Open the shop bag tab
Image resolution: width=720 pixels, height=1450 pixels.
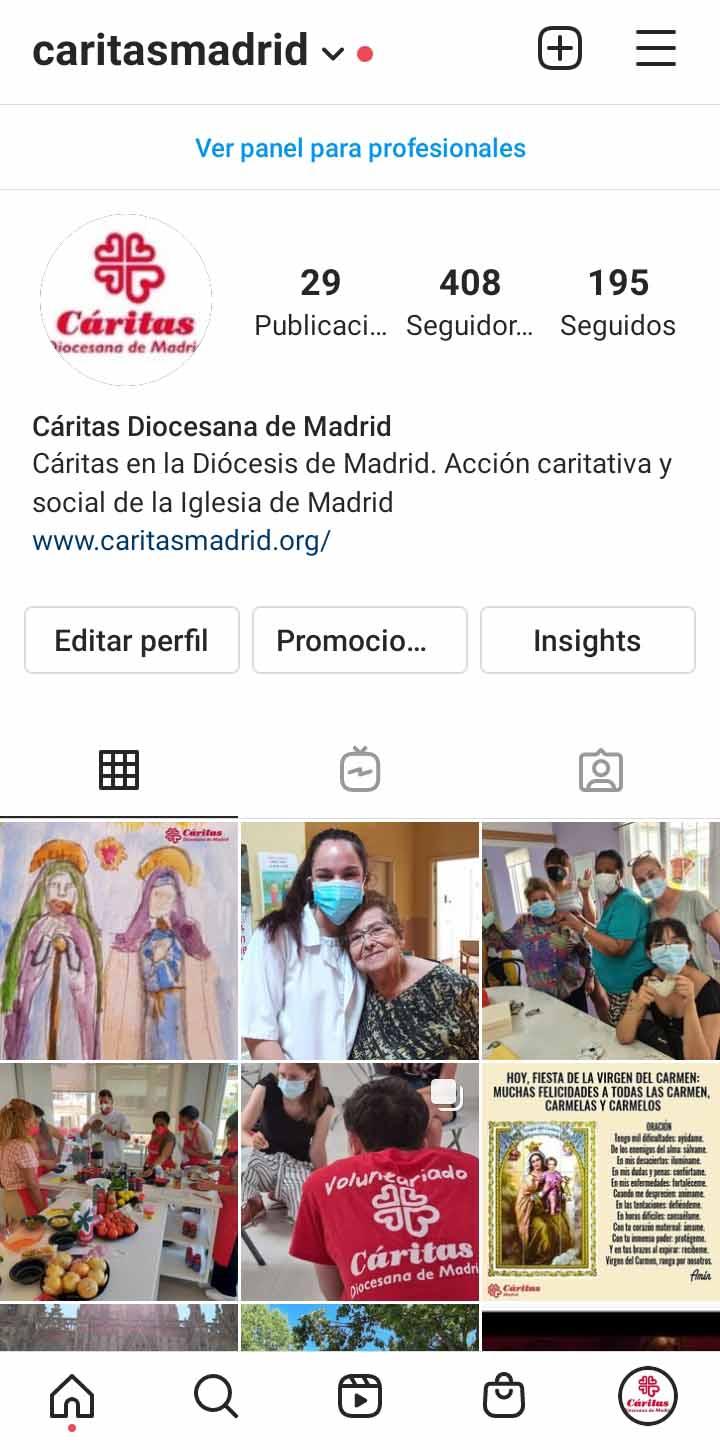coord(504,1396)
